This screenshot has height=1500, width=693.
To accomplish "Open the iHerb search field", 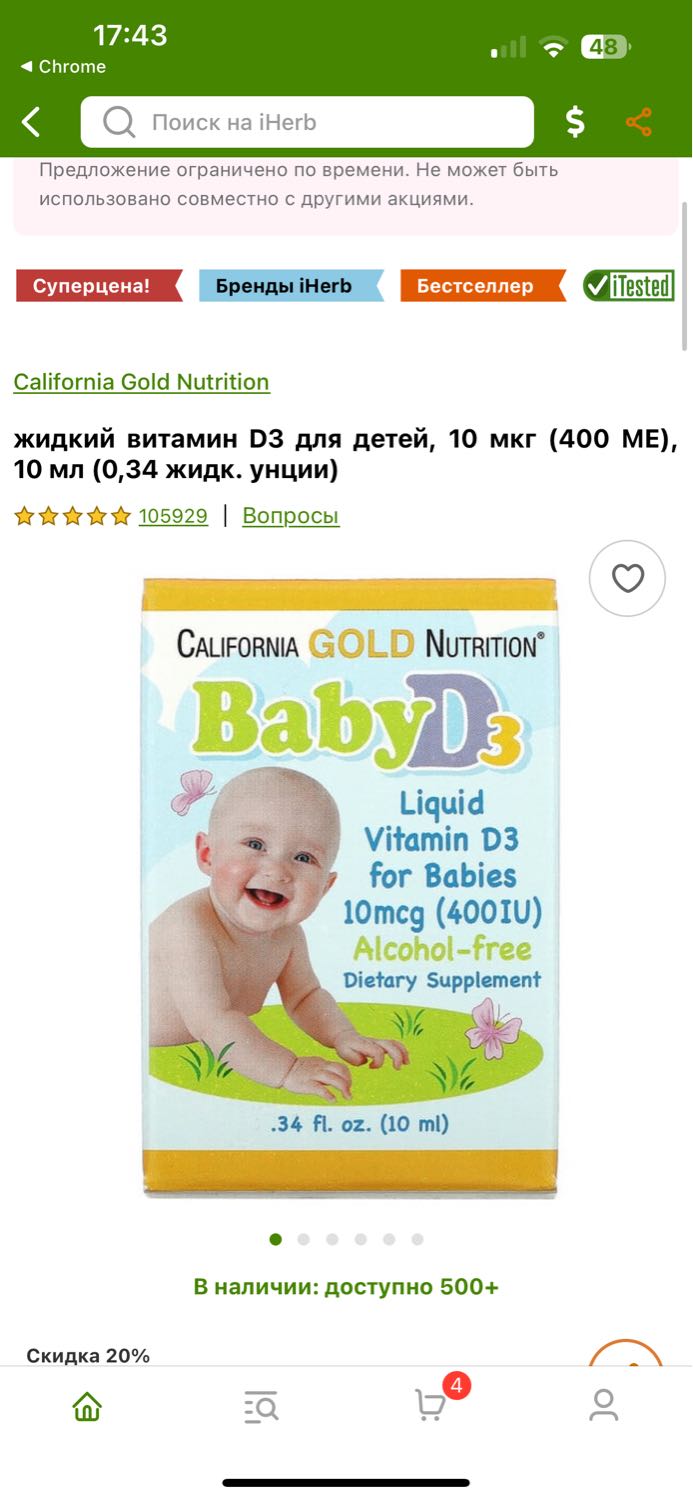I will click(307, 122).
